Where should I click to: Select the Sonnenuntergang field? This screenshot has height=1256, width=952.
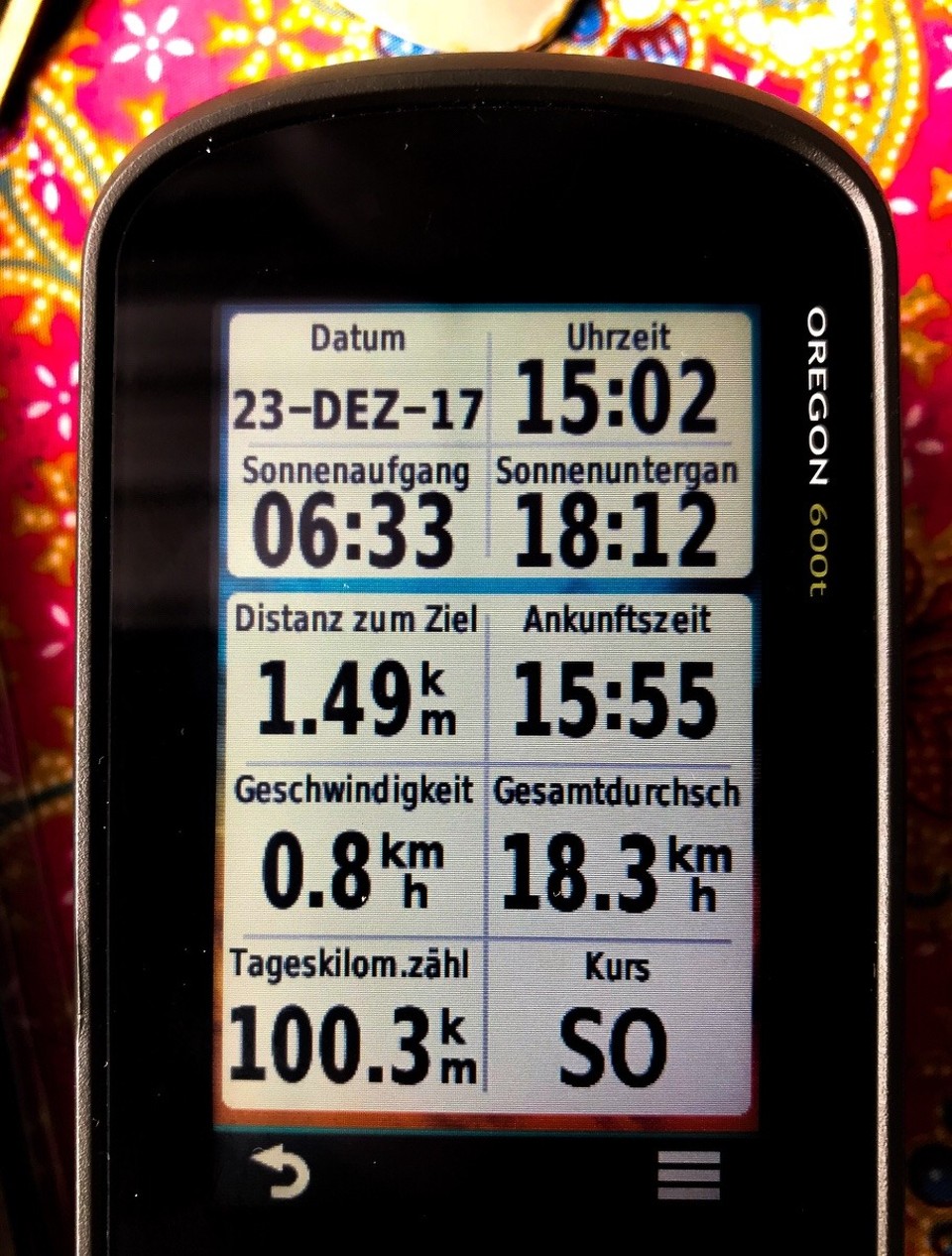pos(618,513)
